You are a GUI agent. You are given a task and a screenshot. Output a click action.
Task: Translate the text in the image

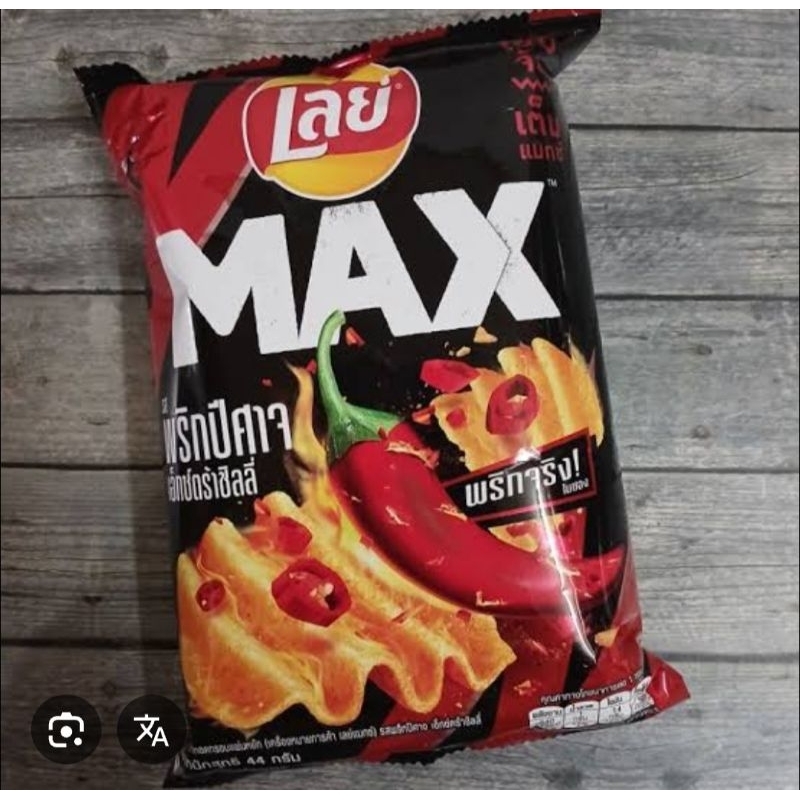click(152, 730)
